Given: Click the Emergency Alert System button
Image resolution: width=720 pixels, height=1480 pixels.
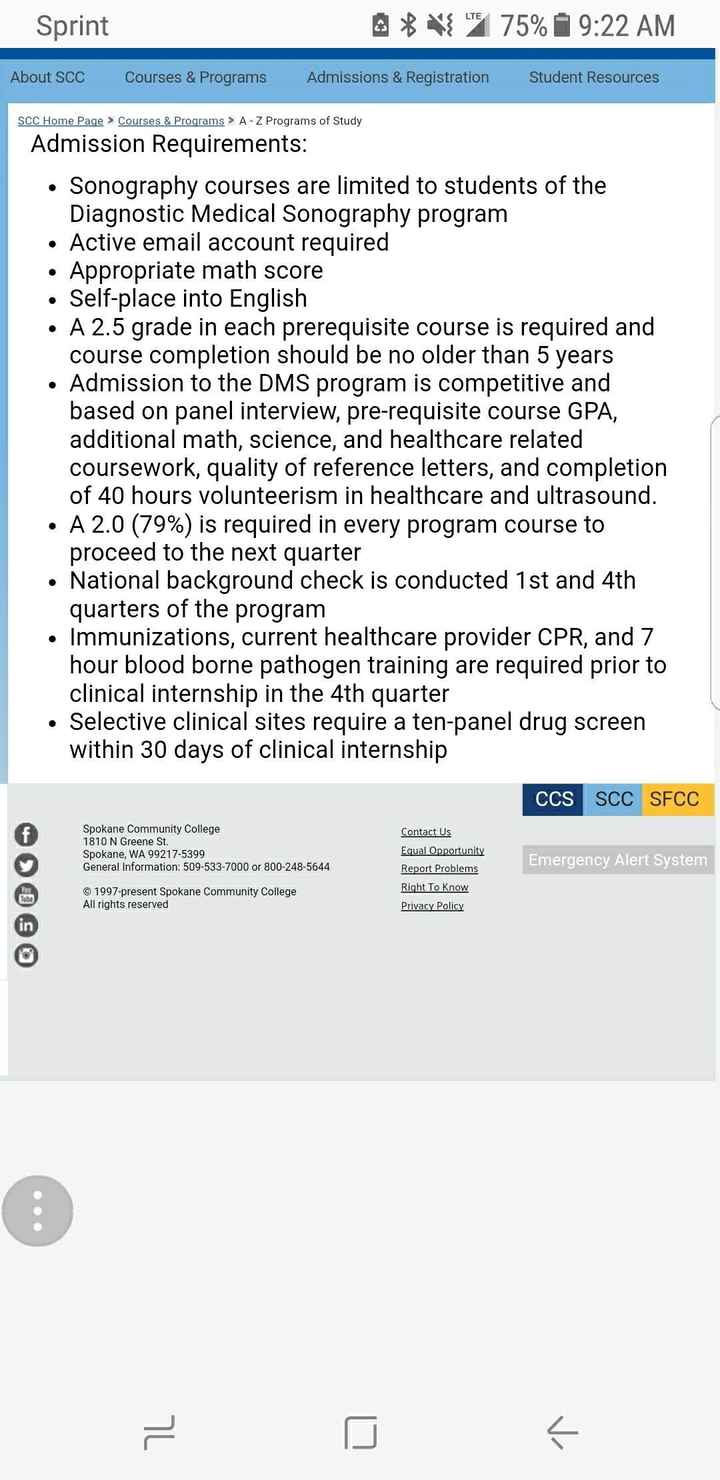Looking at the screenshot, I should point(617,860).
